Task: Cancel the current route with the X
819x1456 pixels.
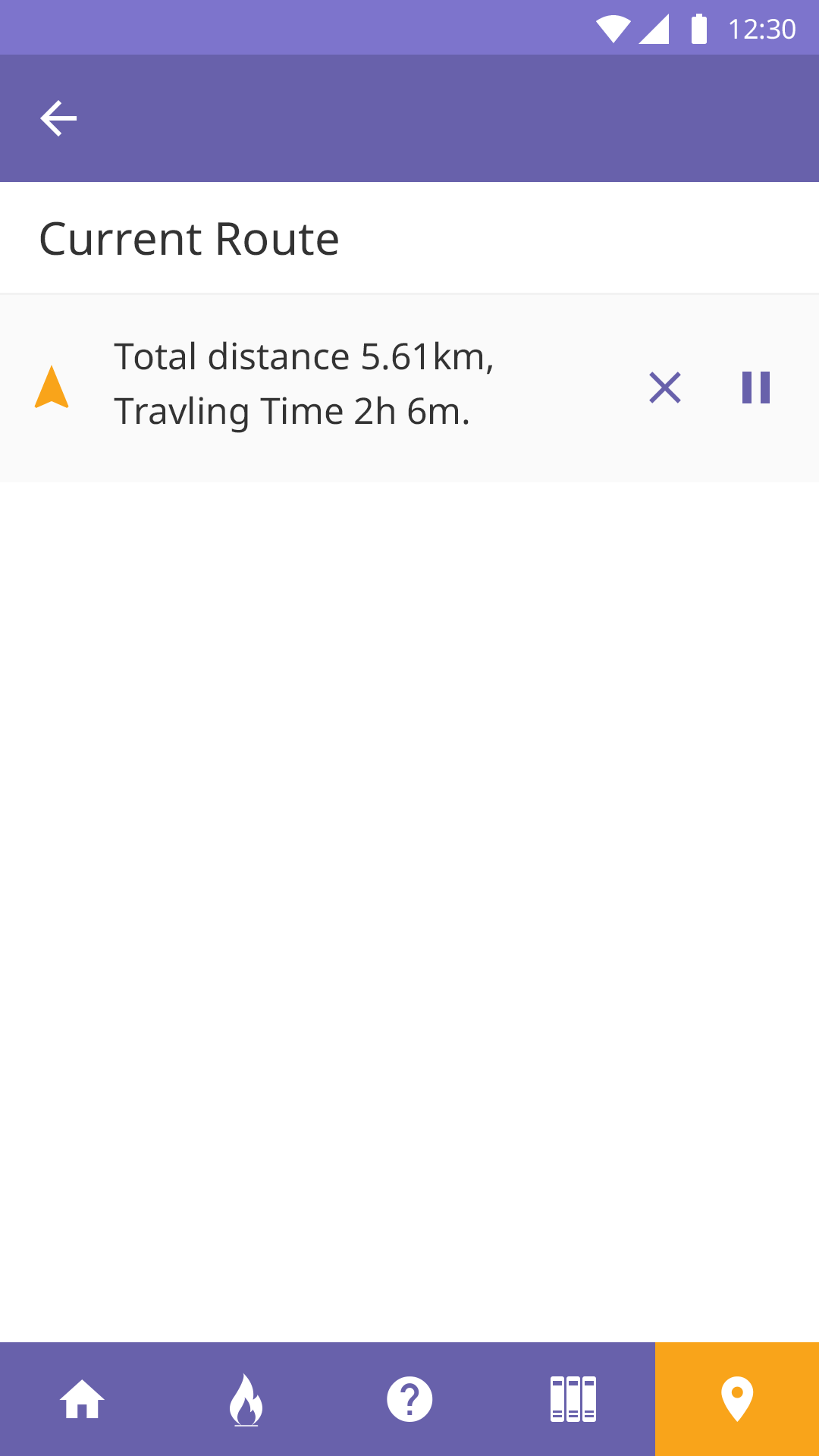Action: click(x=665, y=388)
